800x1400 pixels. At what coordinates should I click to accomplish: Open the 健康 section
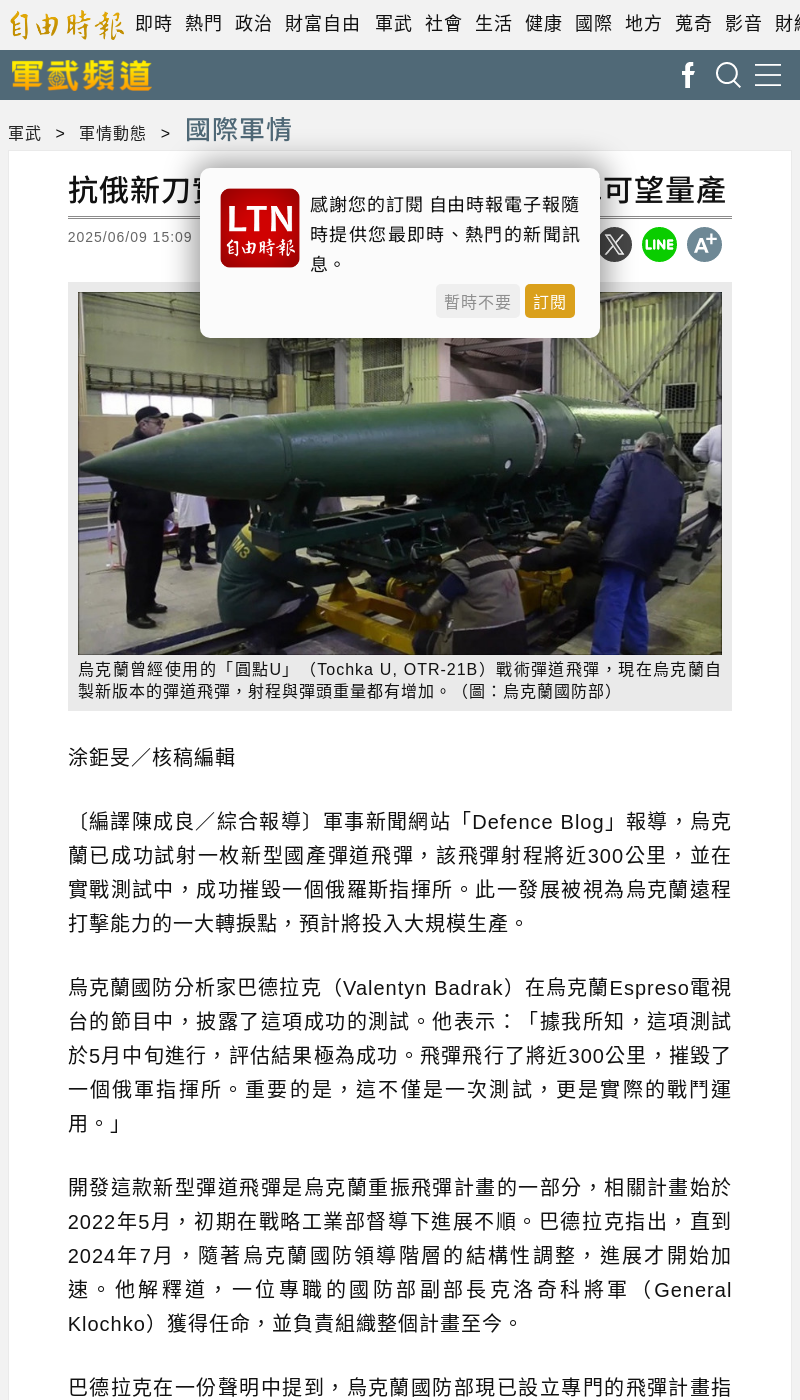pyautogui.click(x=543, y=24)
